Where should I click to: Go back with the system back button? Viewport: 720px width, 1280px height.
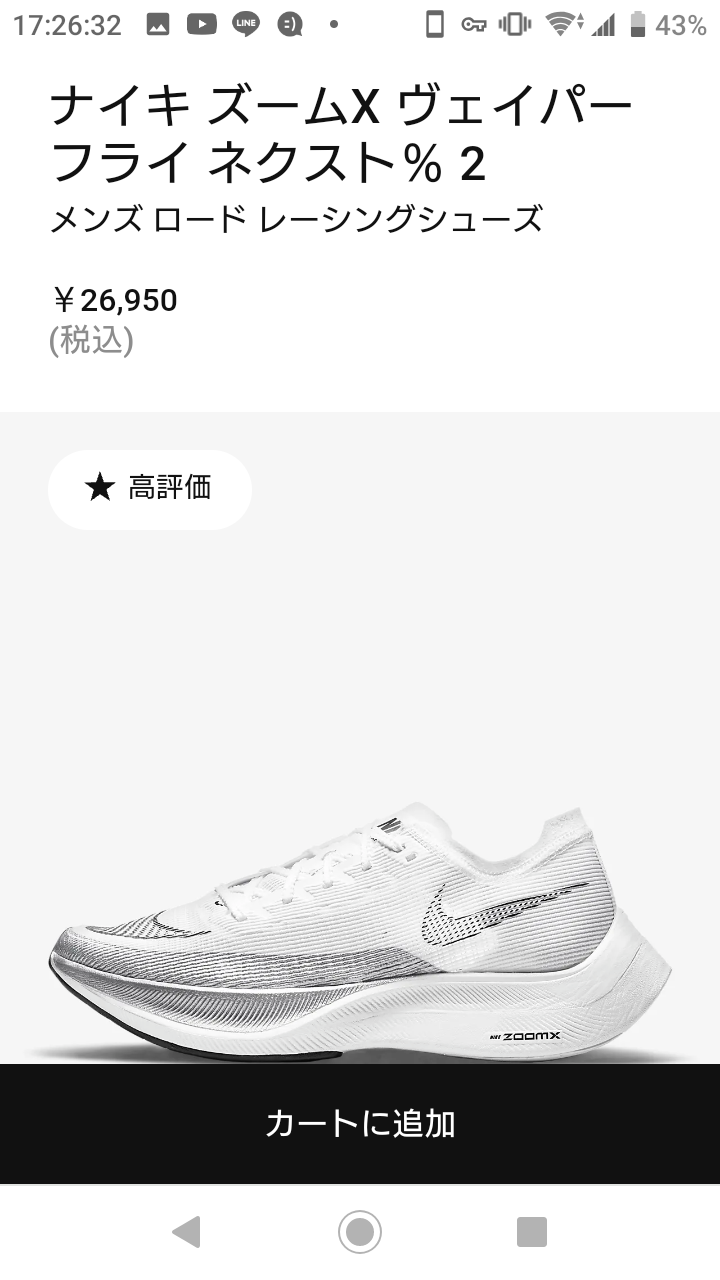pyautogui.click(x=187, y=1231)
